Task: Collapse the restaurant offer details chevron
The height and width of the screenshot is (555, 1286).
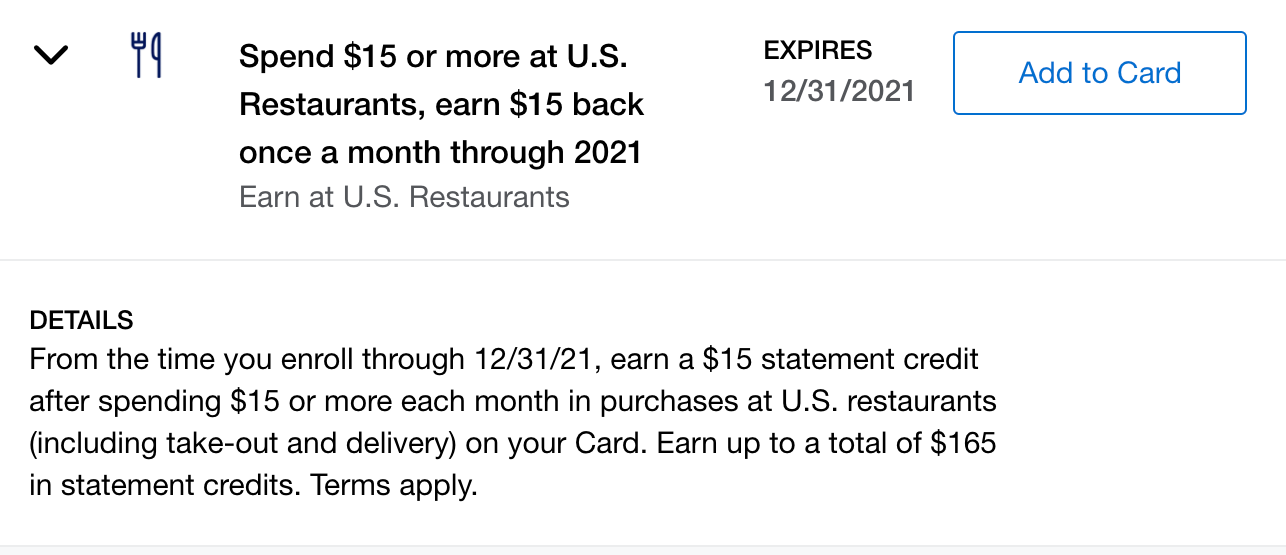Action: pyautogui.click(x=51, y=56)
